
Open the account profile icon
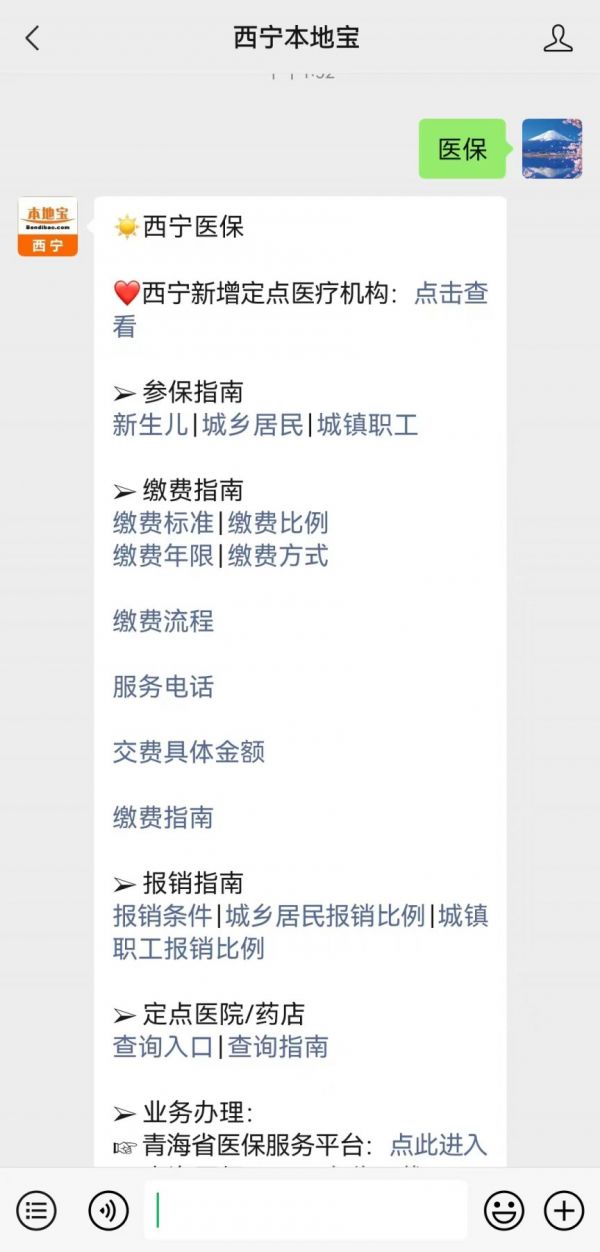point(558,39)
